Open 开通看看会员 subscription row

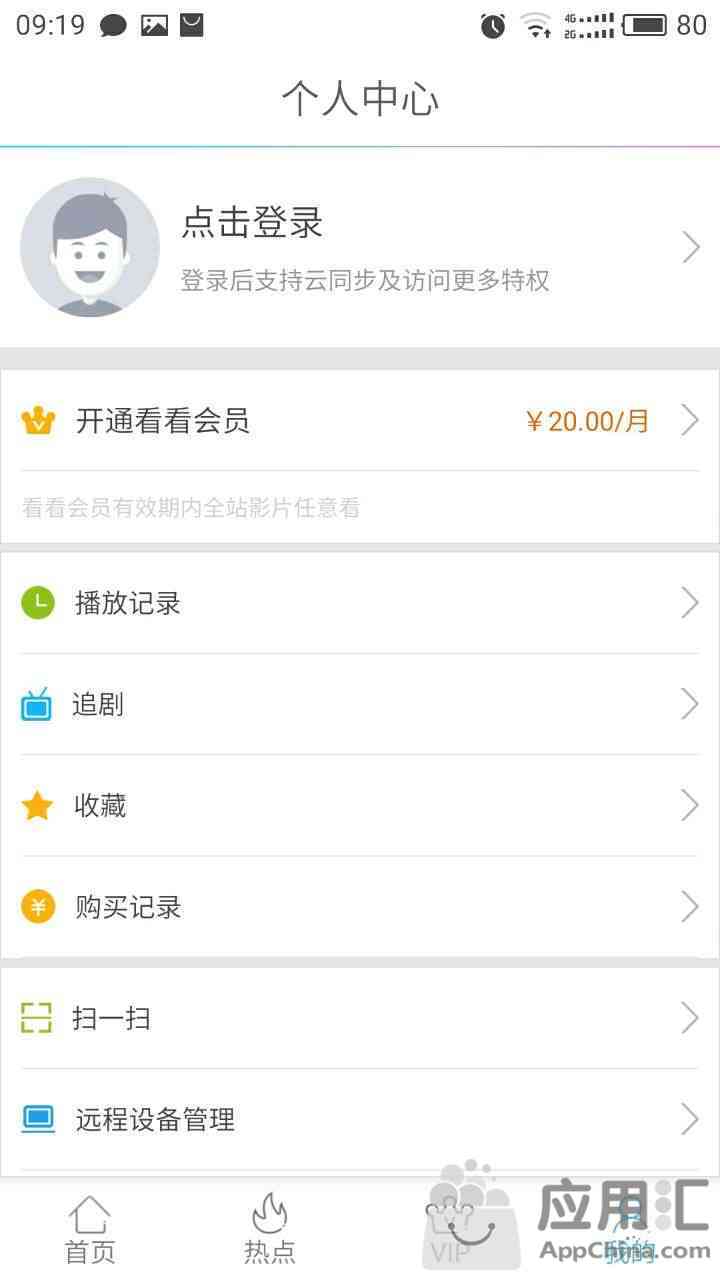pyautogui.click(x=360, y=421)
